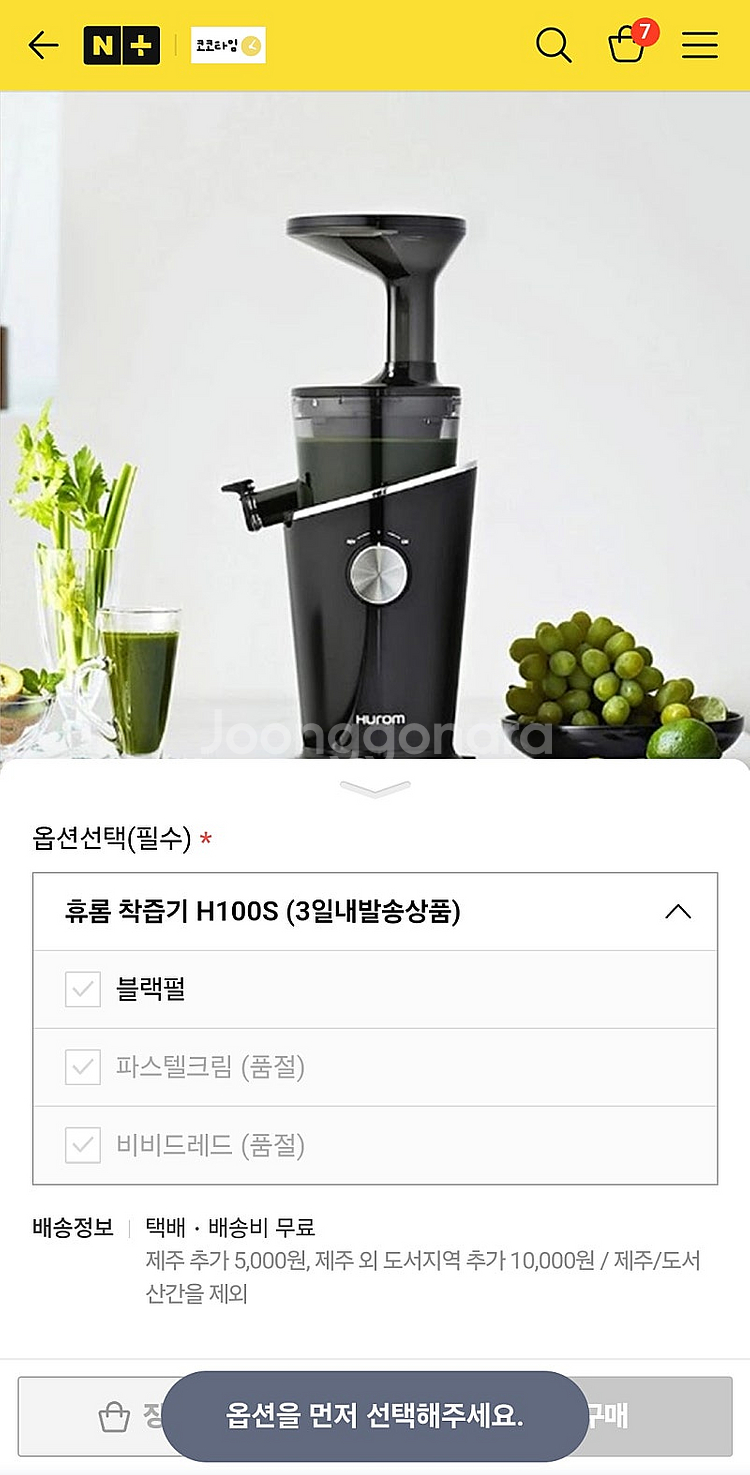
Task: Tap the 구매 purchase button
Action: 660,1416
